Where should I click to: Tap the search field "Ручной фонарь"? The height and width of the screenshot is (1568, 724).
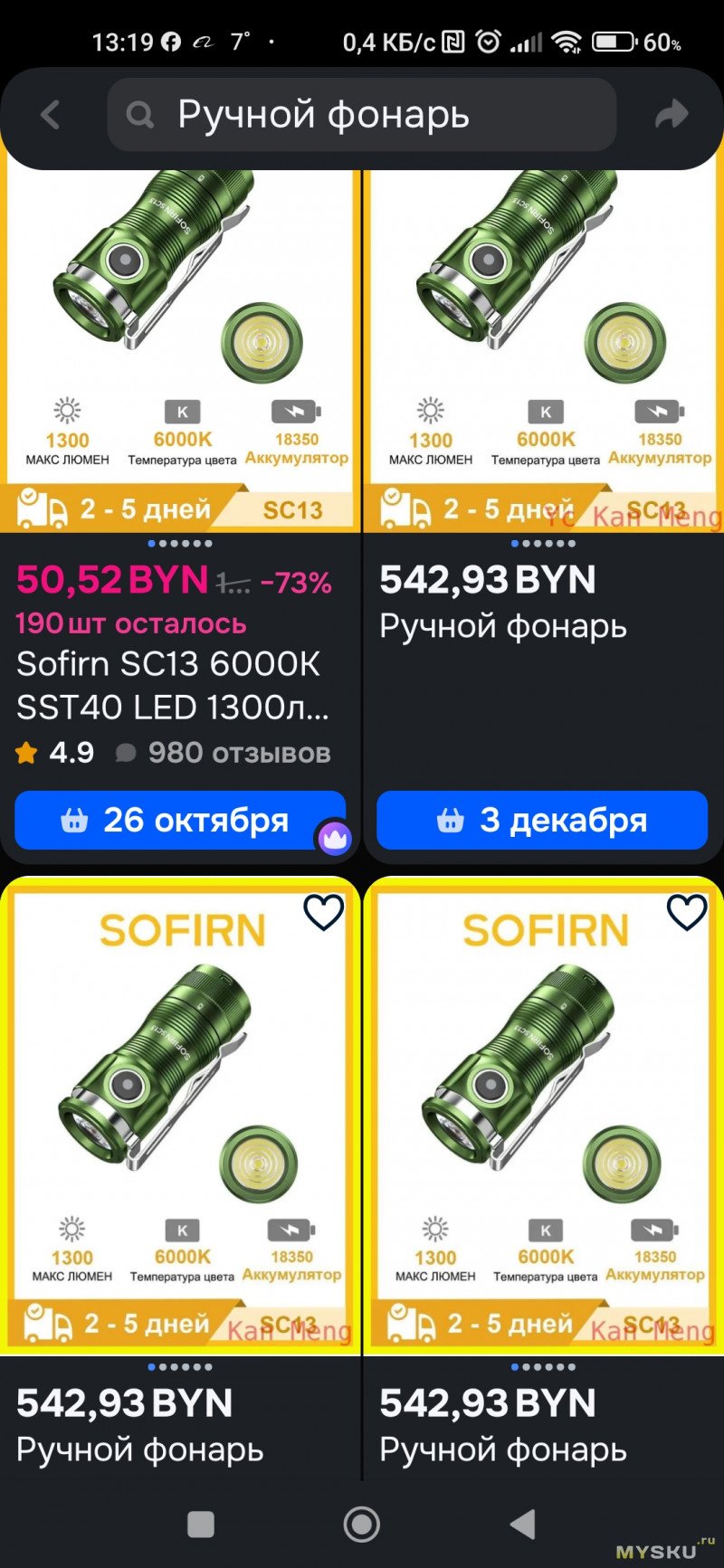[x=362, y=115]
